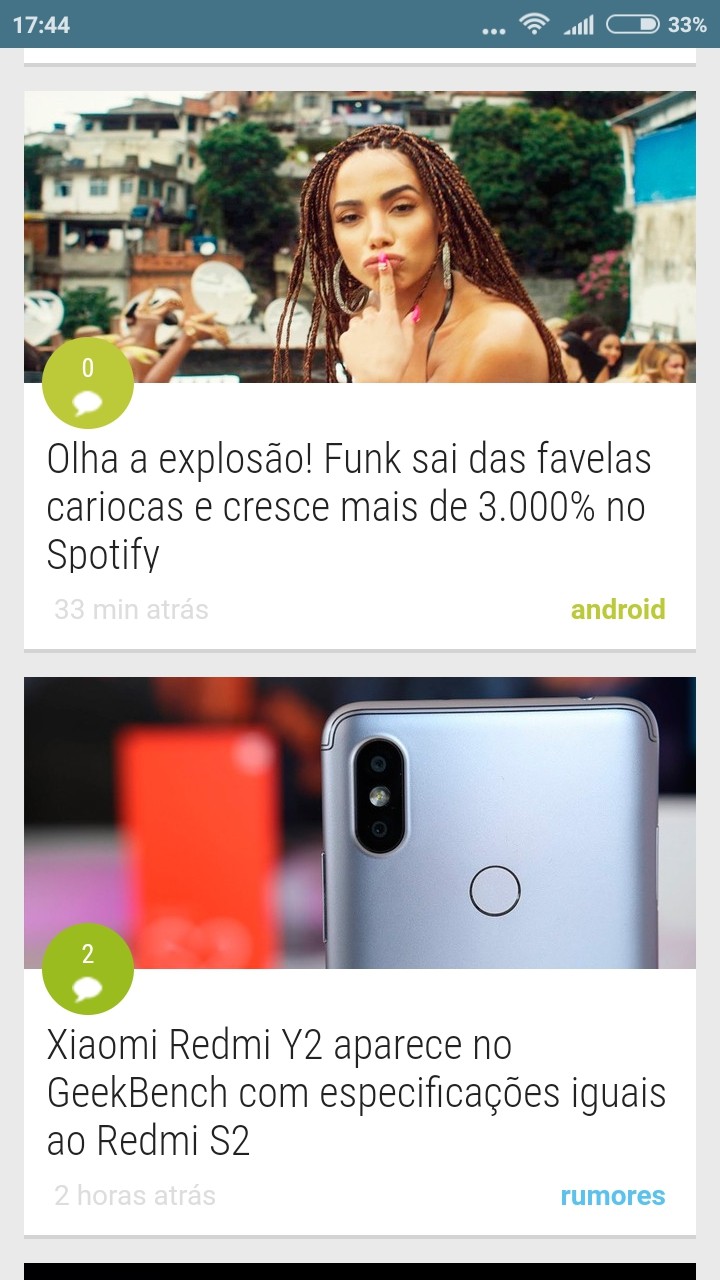Open the android category tag
Viewport: 720px width, 1280px height.
617,609
